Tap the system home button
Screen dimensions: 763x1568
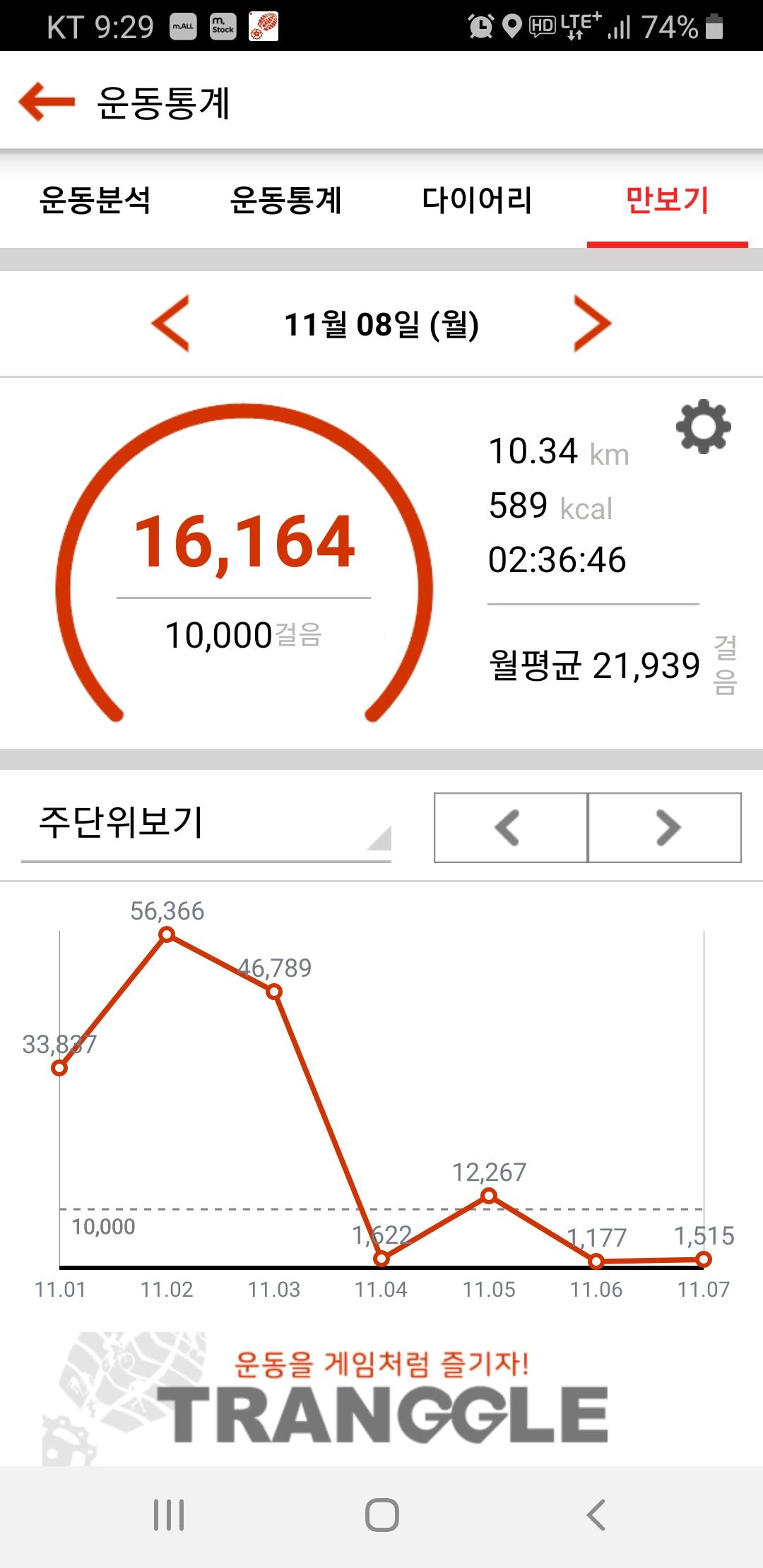click(x=381, y=1514)
